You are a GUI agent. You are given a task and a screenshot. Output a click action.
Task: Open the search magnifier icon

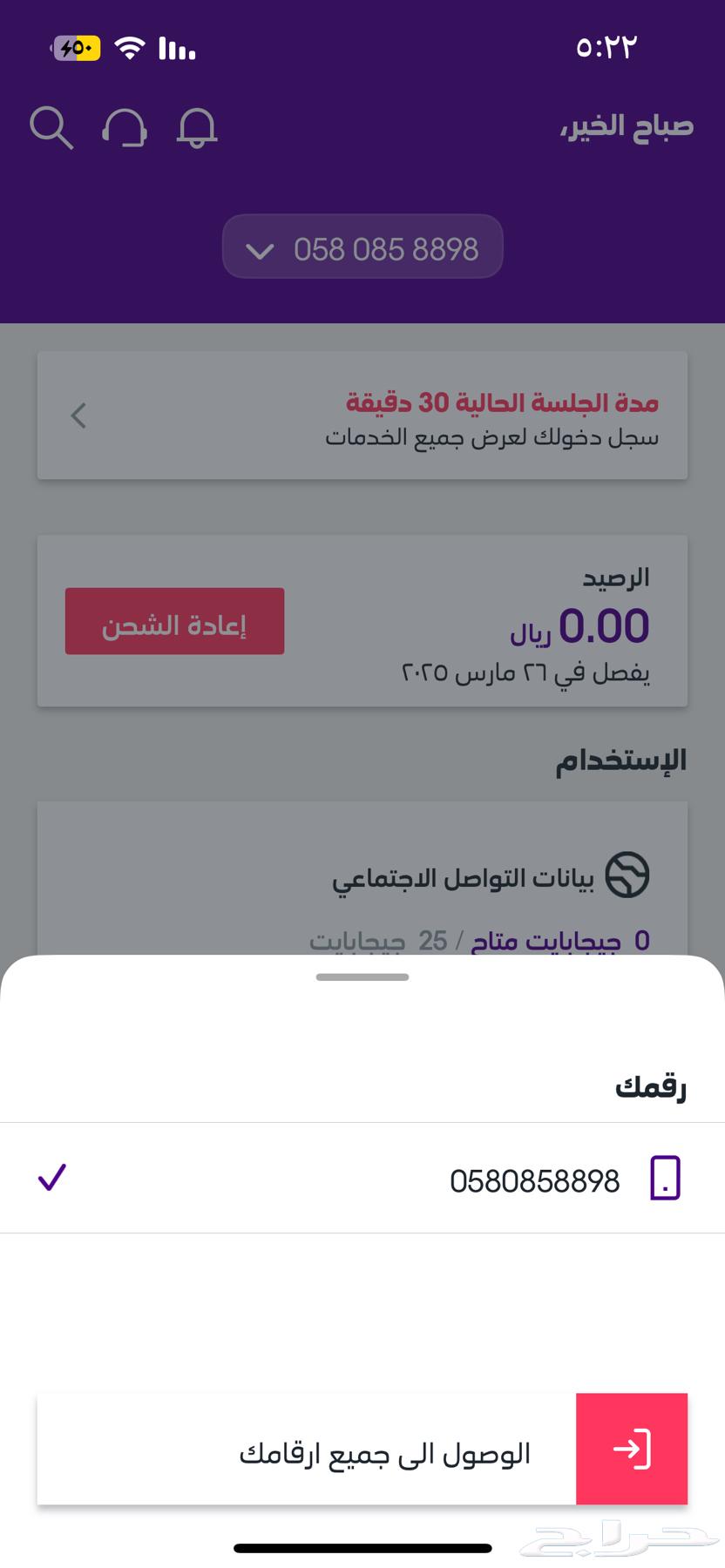[x=51, y=128]
